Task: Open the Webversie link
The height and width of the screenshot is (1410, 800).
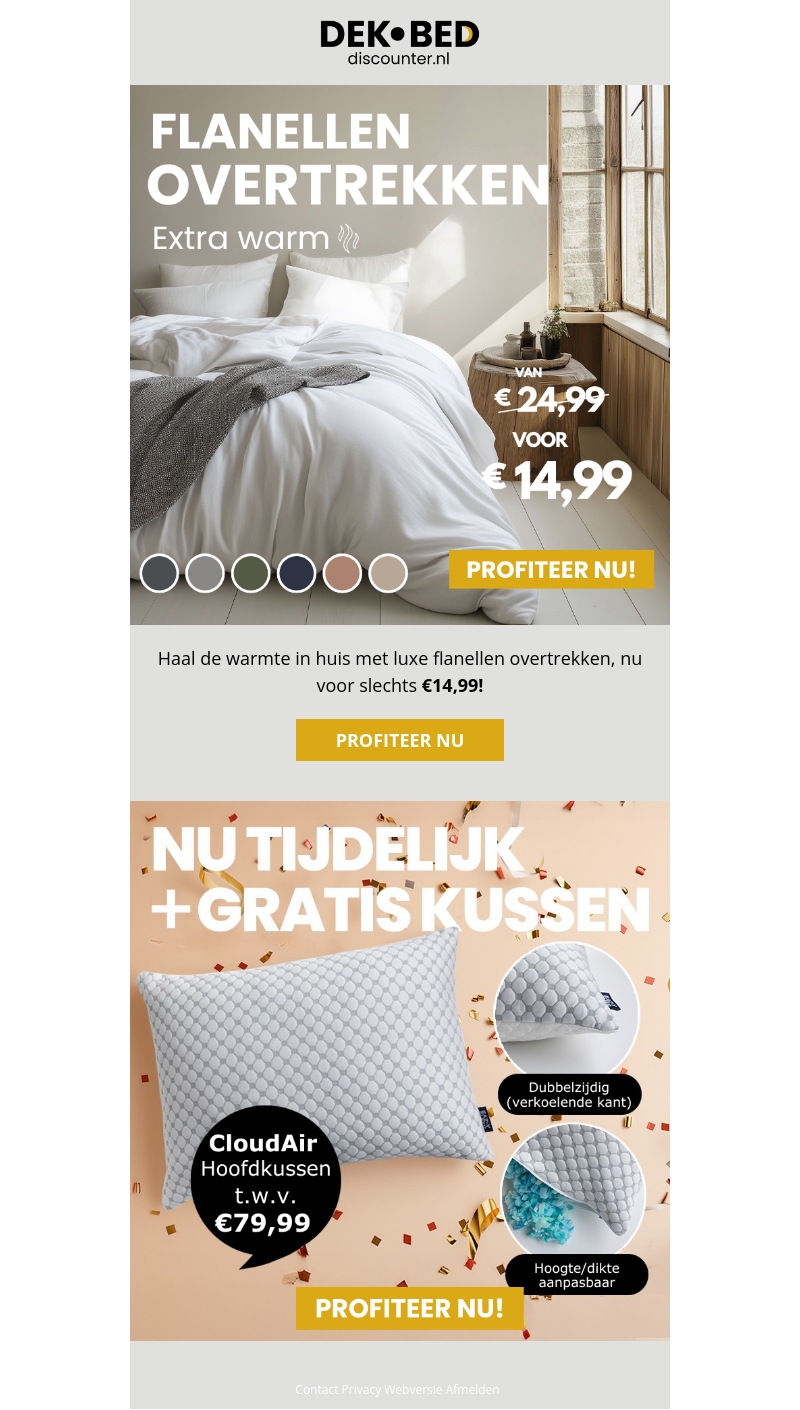Action: pyautogui.click(x=413, y=1390)
